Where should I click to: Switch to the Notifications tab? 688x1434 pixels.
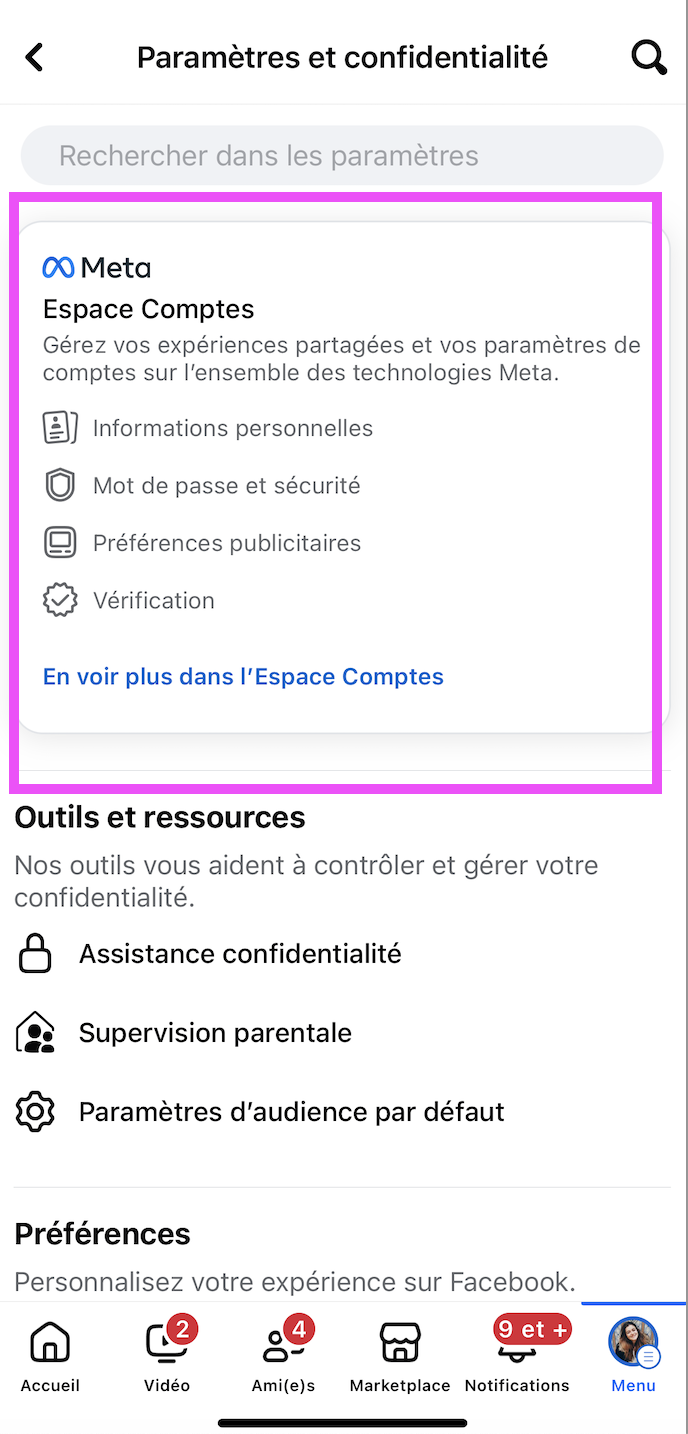click(x=517, y=1356)
